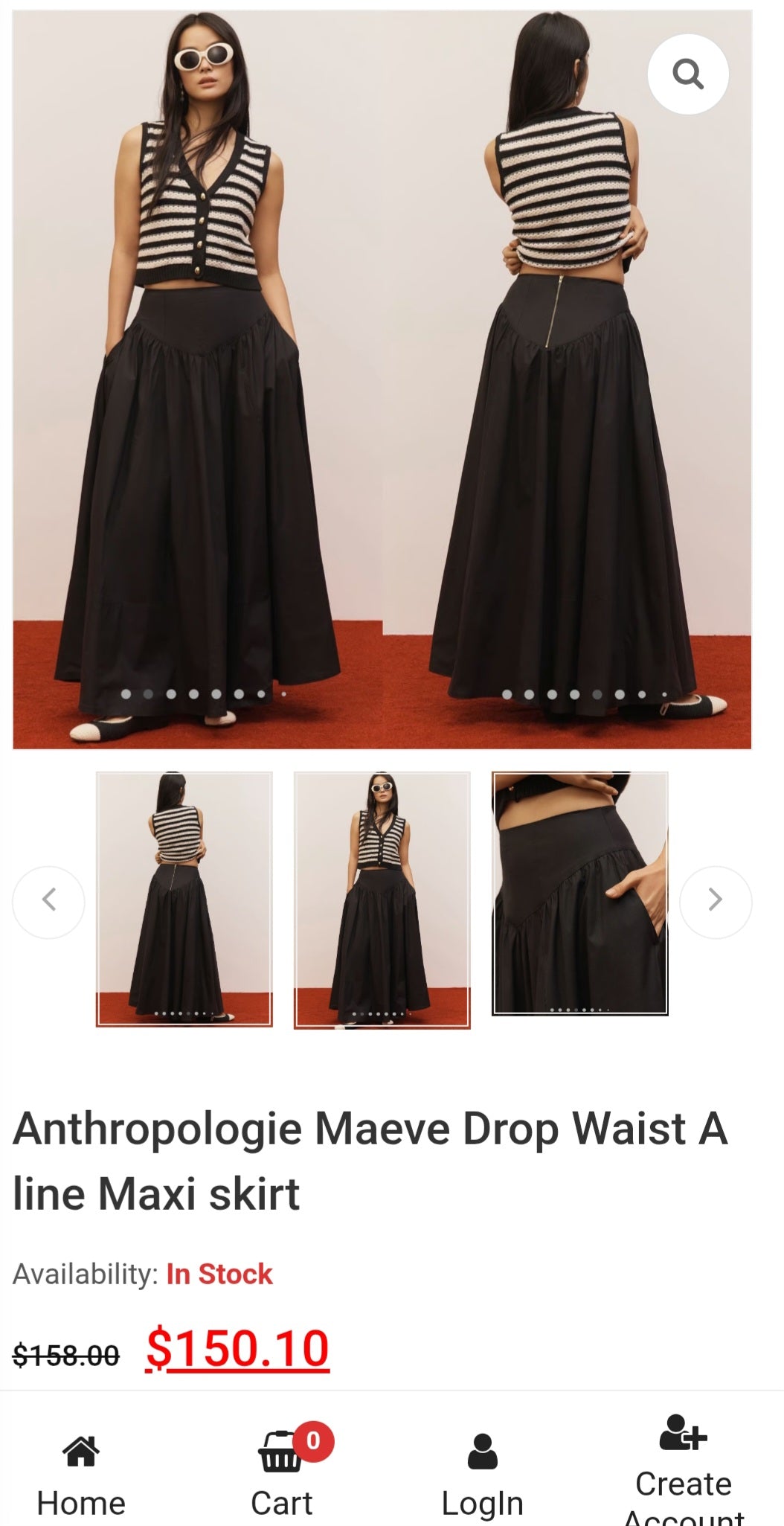The width and height of the screenshot is (784, 1526).
Task: Tap the Home label at screen bottom
Action: pyautogui.click(x=80, y=1501)
